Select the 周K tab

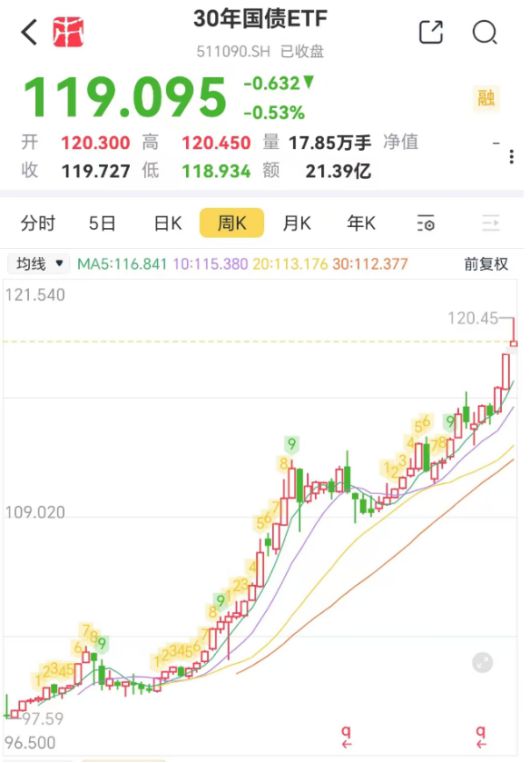click(232, 223)
